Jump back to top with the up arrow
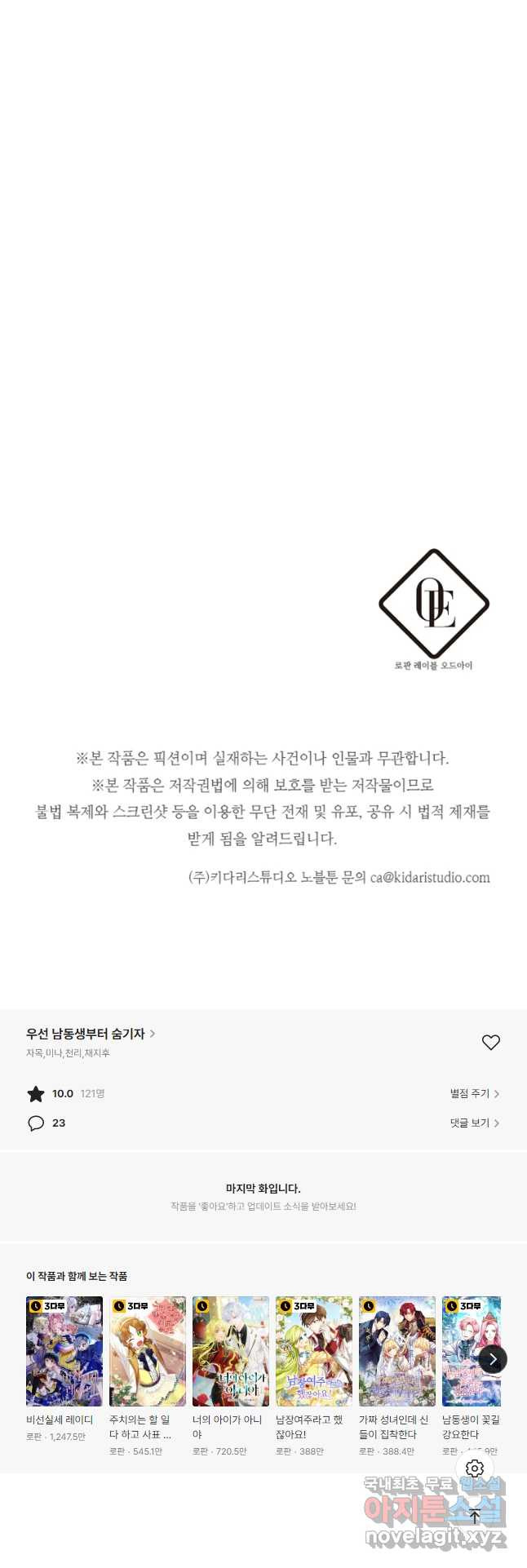527x1568 pixels. pos(475,1517)
